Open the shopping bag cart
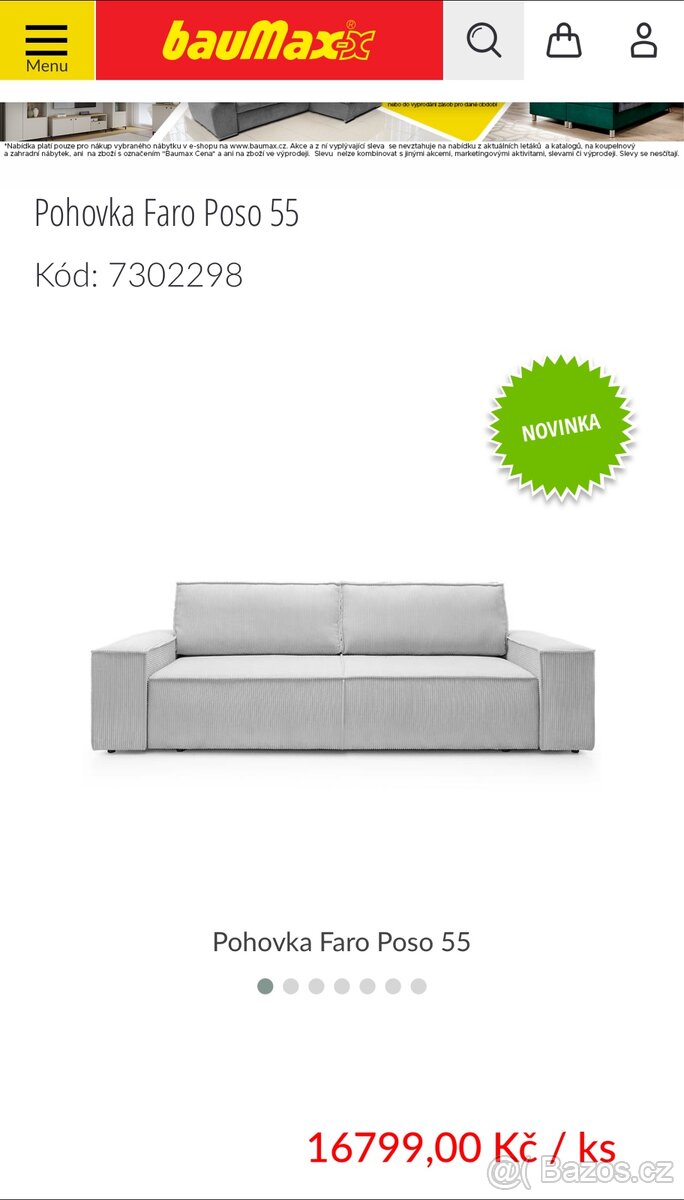Image resolution: width=684 pixels, height=1200 pixels. point(564,41)
